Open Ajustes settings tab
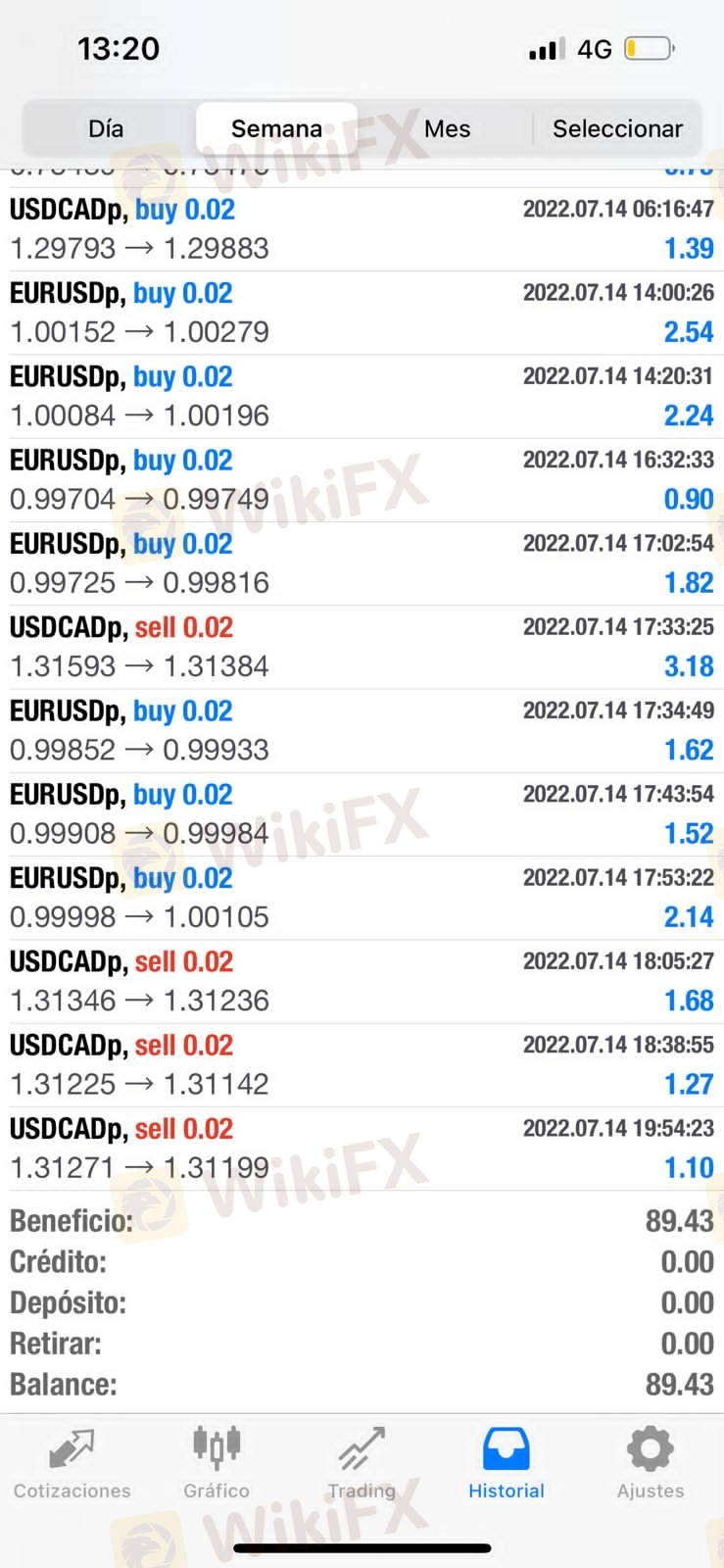 [x=651, y=1464]
